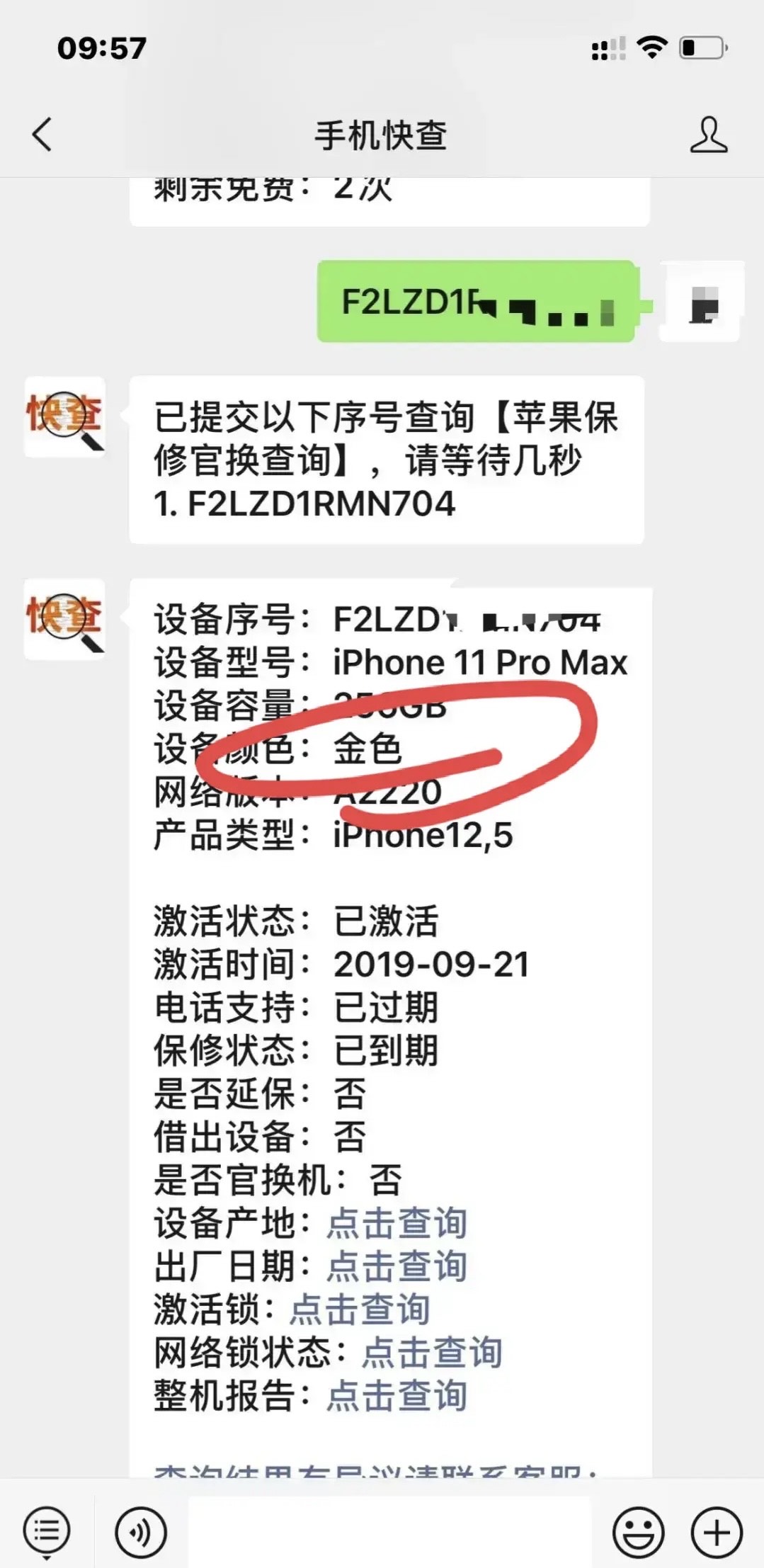Tap the clock time 09:57 in status bar
The width and height of the screenshot is (764, 1568).
pos(102,46)
